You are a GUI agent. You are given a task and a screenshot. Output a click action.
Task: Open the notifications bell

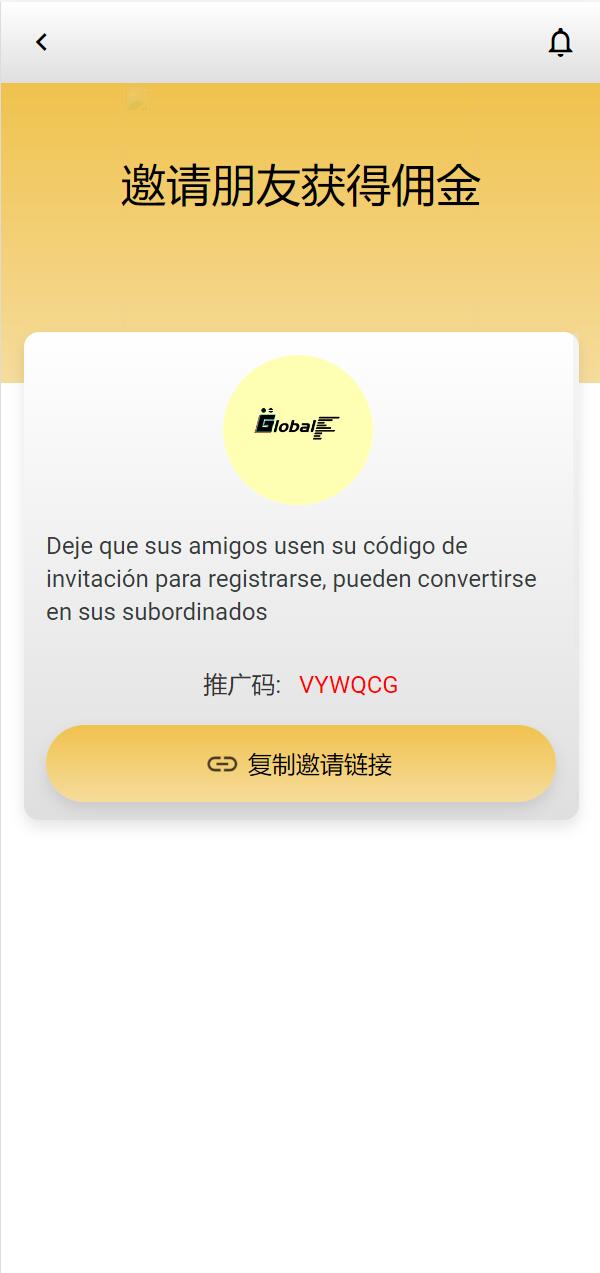(560, 42)
